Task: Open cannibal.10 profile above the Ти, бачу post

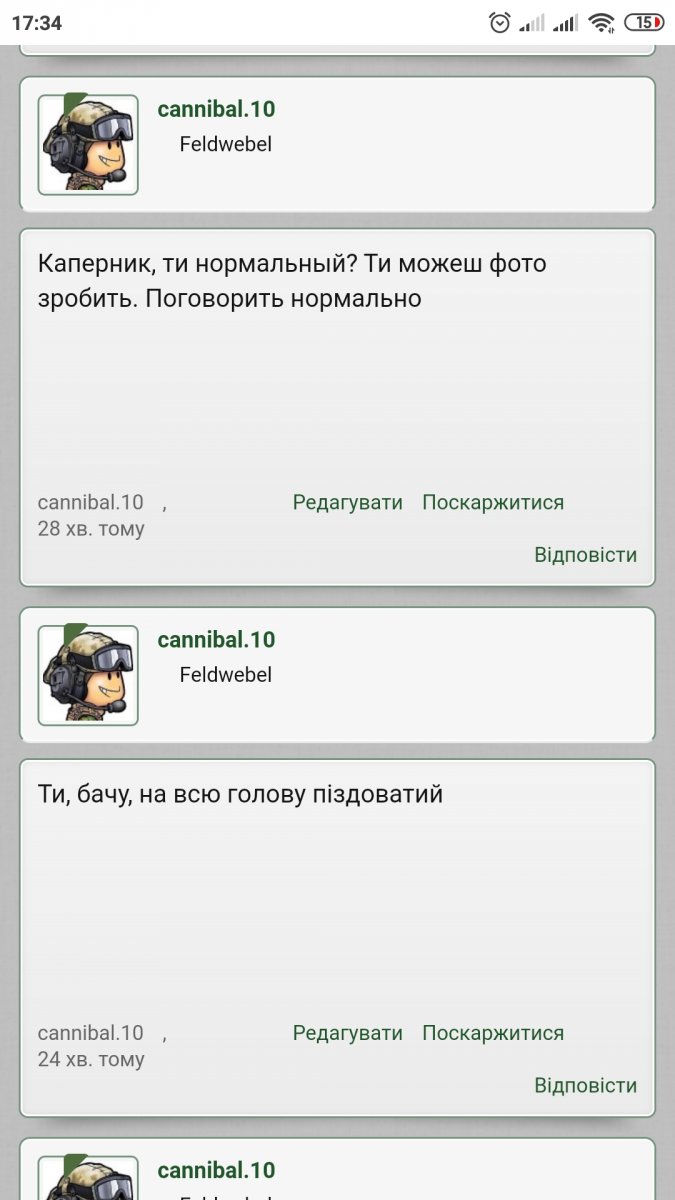Action: (x=216, y=640)
